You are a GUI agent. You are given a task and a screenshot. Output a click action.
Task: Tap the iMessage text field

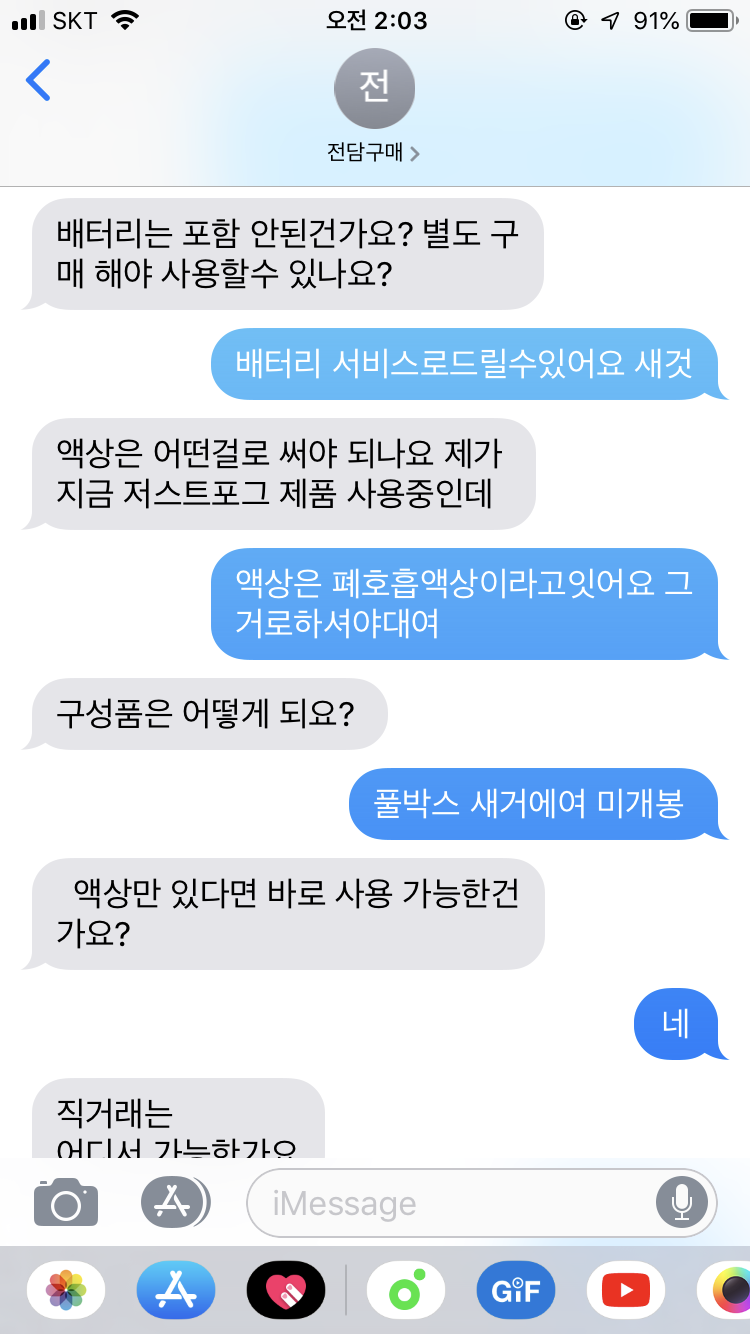click(450, 1203)
